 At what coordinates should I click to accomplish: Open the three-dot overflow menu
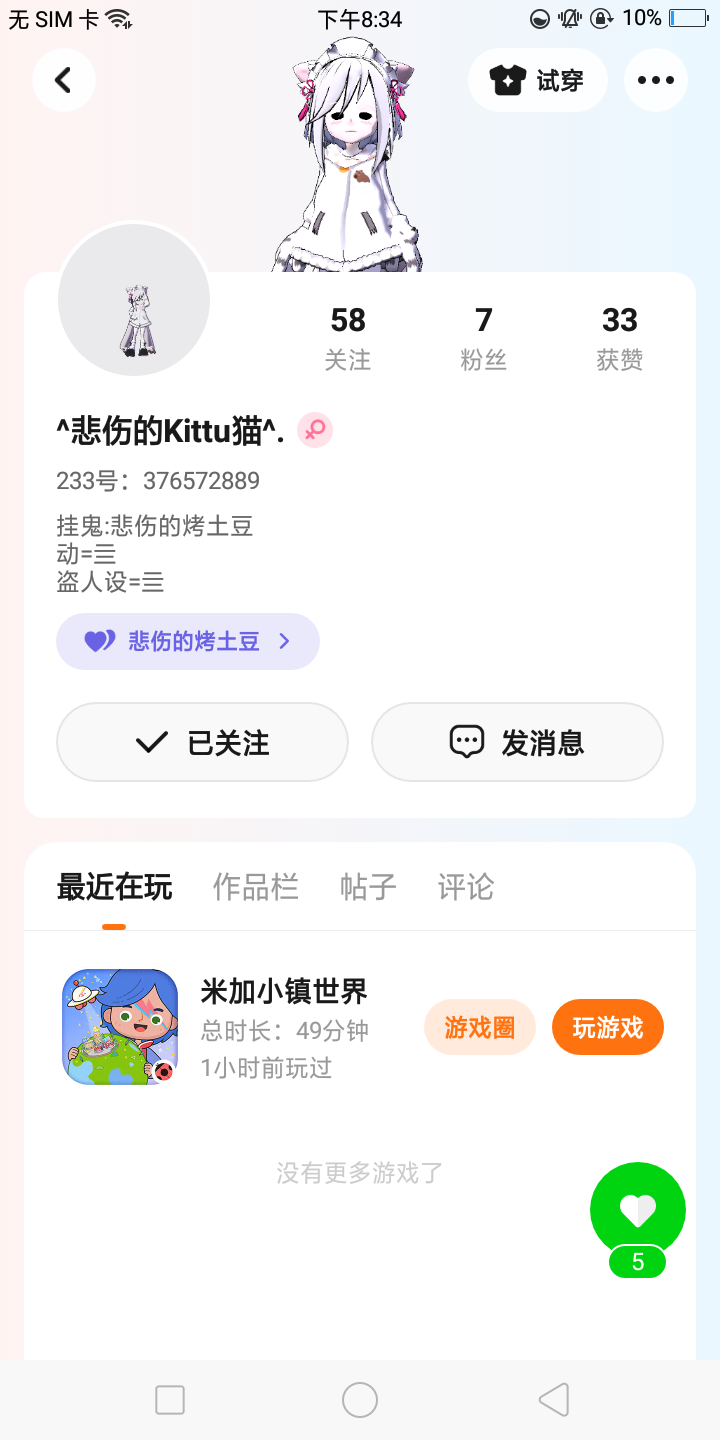click(x=656, y=80)
